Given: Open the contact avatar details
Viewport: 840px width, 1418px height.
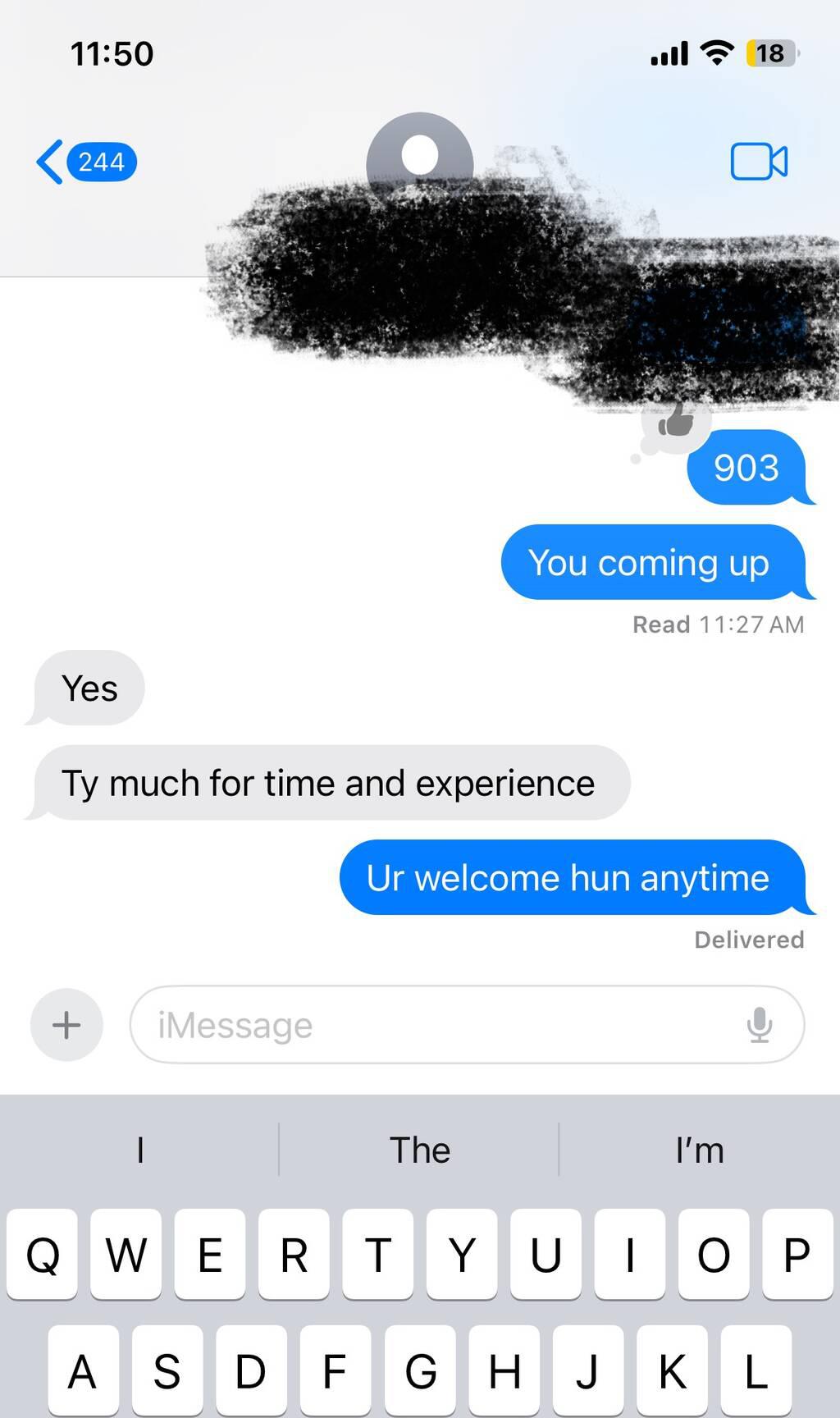Looking at the screenshot, I should (x=419, y=158).
